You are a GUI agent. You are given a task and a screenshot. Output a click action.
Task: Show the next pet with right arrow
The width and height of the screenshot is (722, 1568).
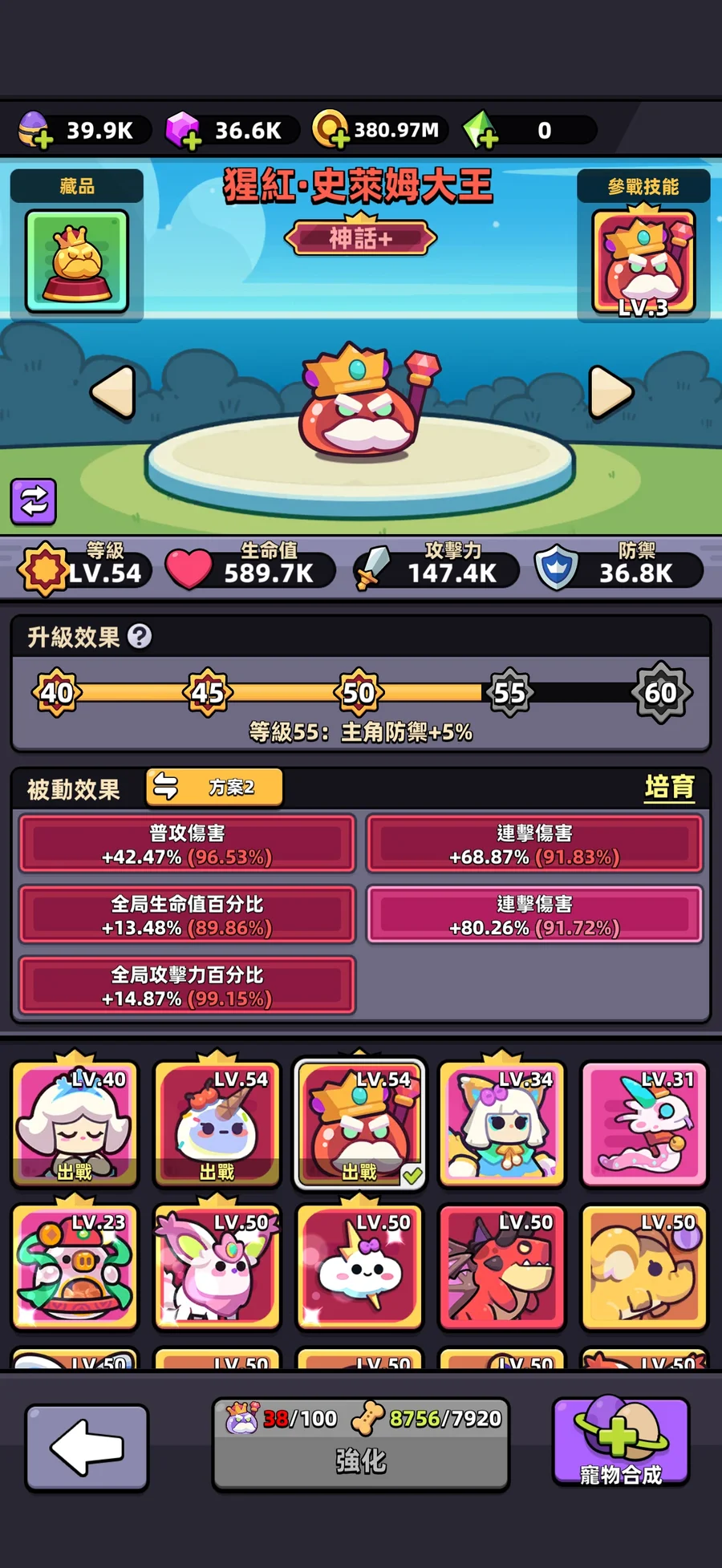pyautogui.click(x=611, y=392)
